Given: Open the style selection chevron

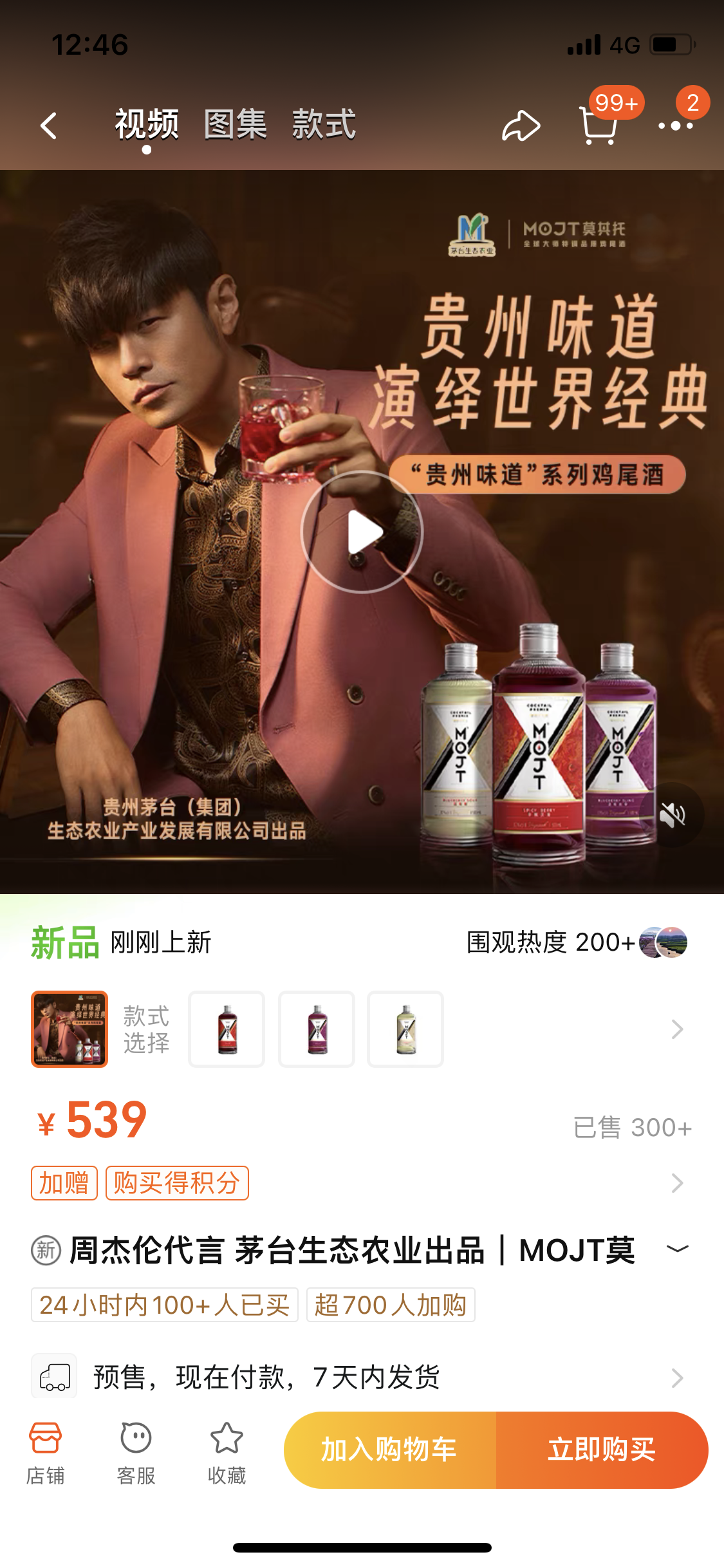Looking at the screenshot, I should (x=677, y=1029).
